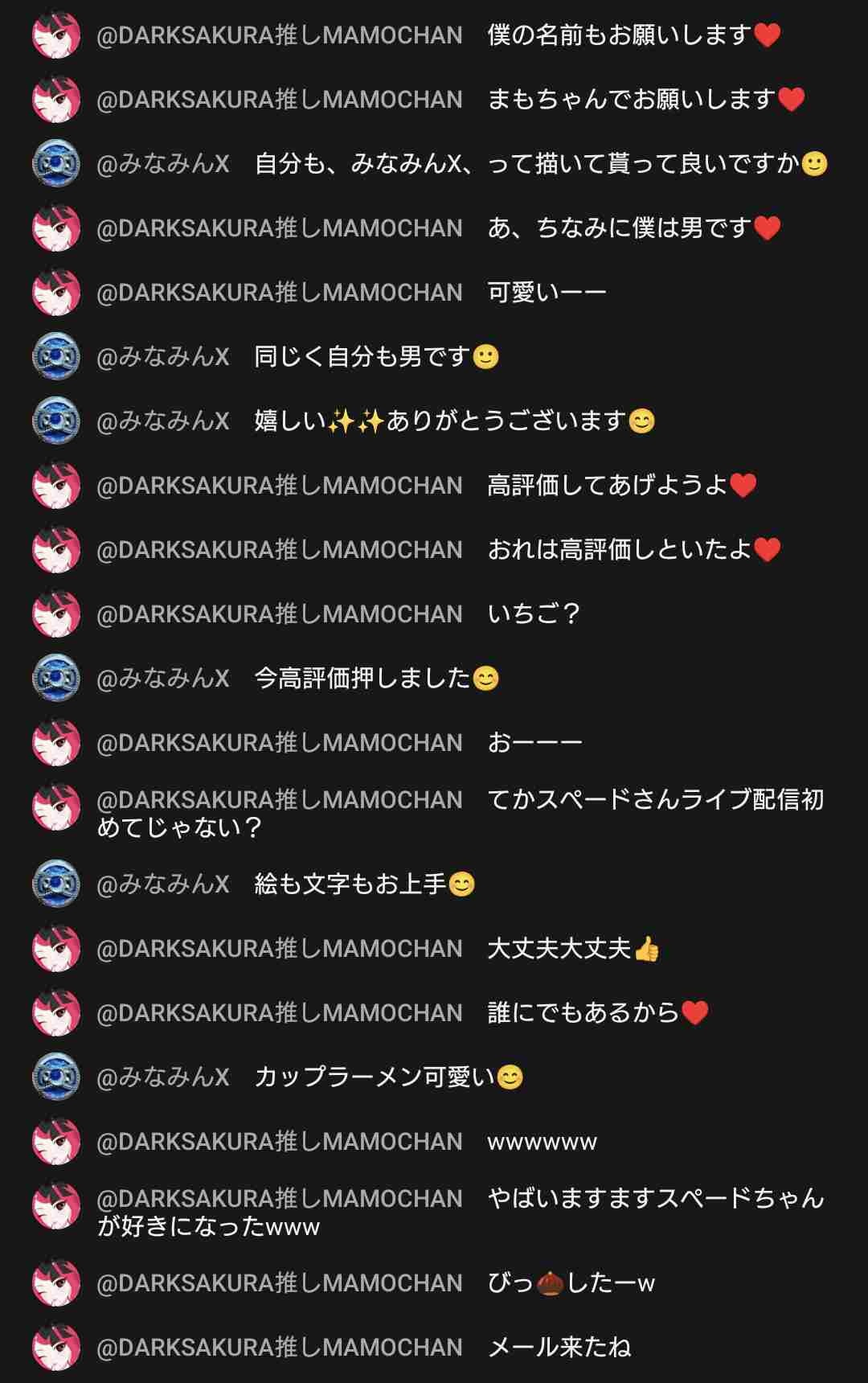Tap the chat message いちご？
This screenshot has width=868, height=1383.
(534, 614)
